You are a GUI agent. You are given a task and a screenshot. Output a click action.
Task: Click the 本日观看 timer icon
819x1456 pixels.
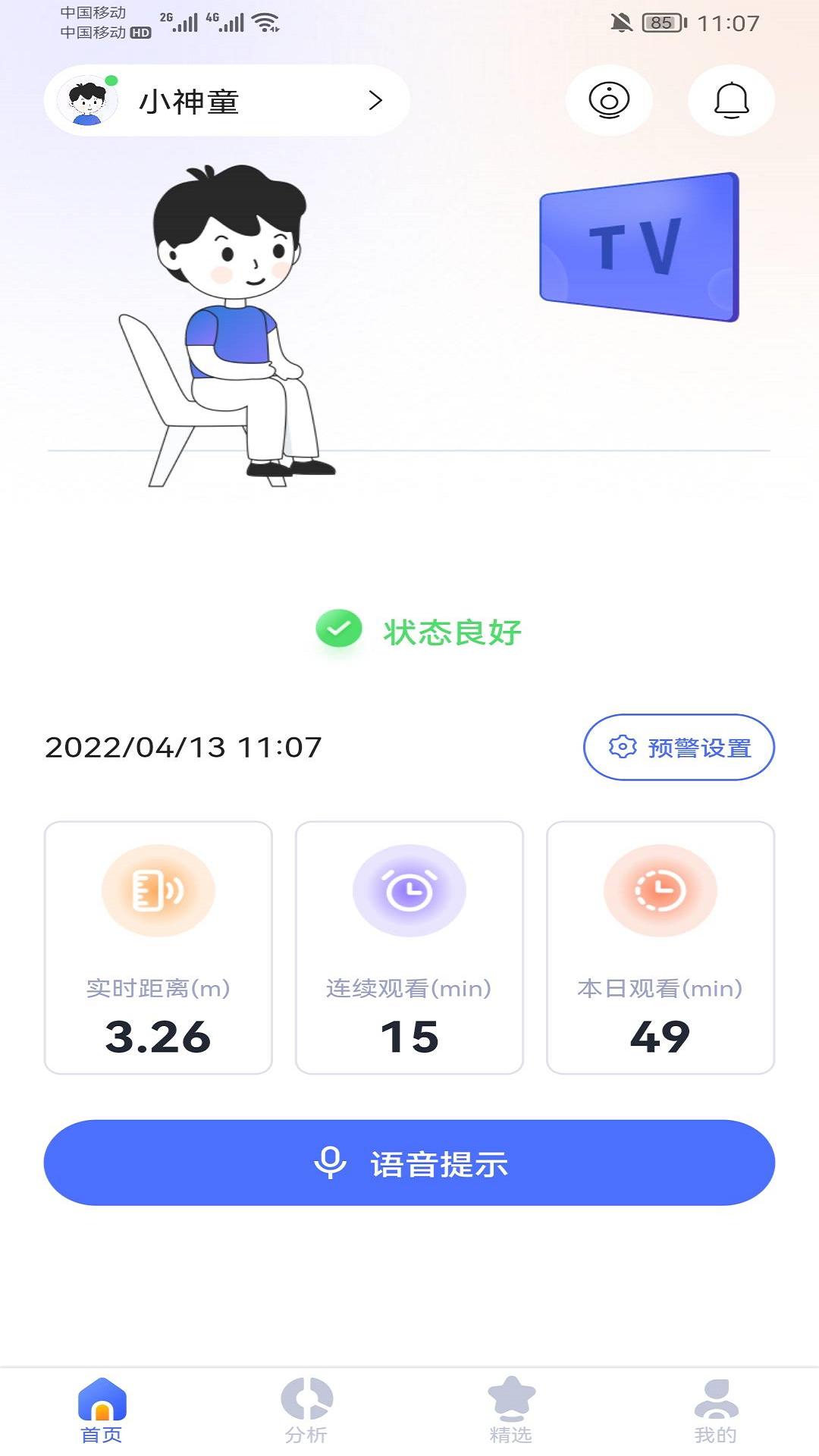pos(659,891)
